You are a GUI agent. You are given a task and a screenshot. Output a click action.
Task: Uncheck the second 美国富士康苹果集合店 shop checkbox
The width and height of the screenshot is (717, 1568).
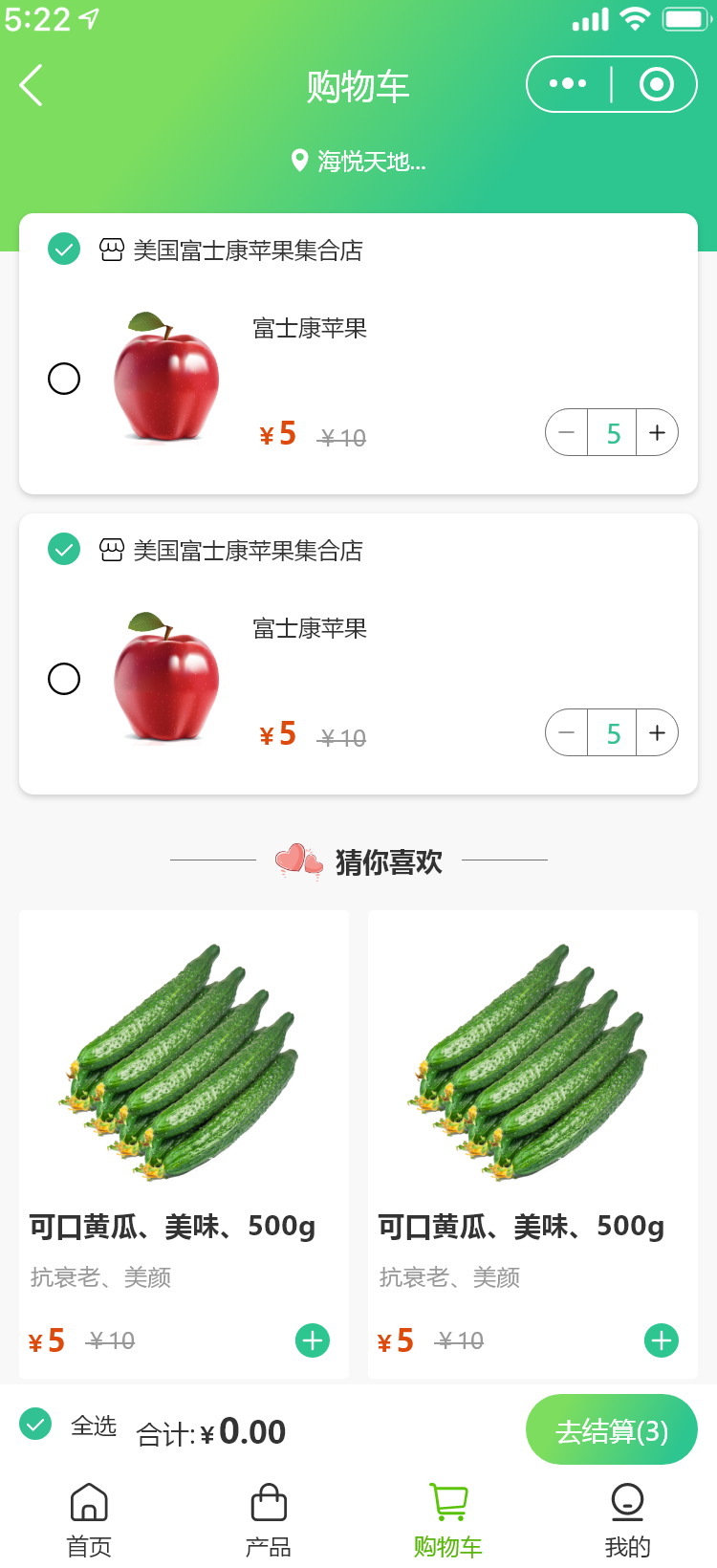[64, 550]
